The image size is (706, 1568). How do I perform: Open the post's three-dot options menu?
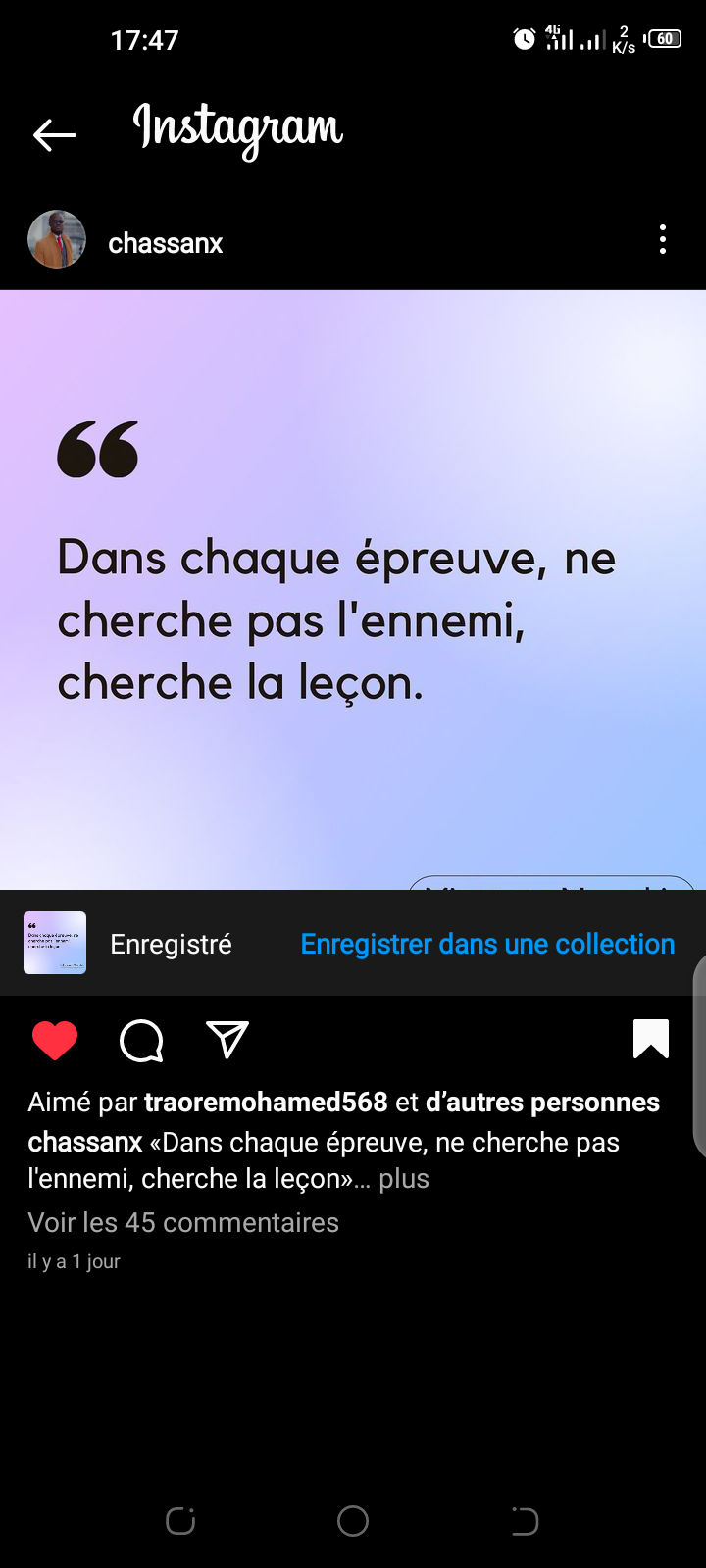(663, 240)
